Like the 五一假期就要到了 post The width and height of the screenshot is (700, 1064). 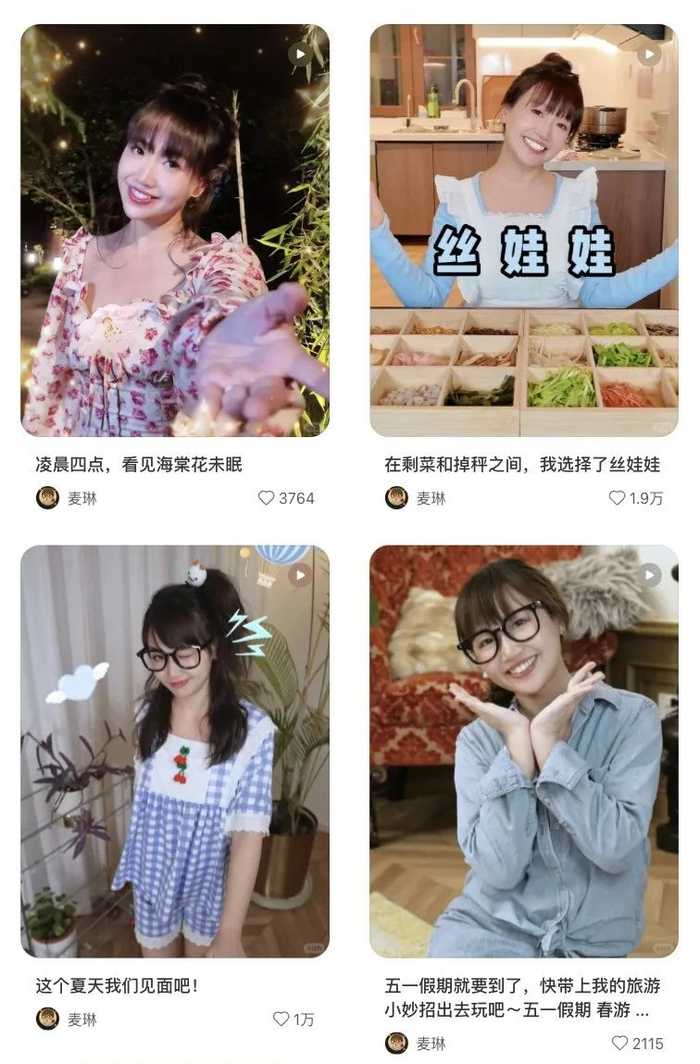616,1043
